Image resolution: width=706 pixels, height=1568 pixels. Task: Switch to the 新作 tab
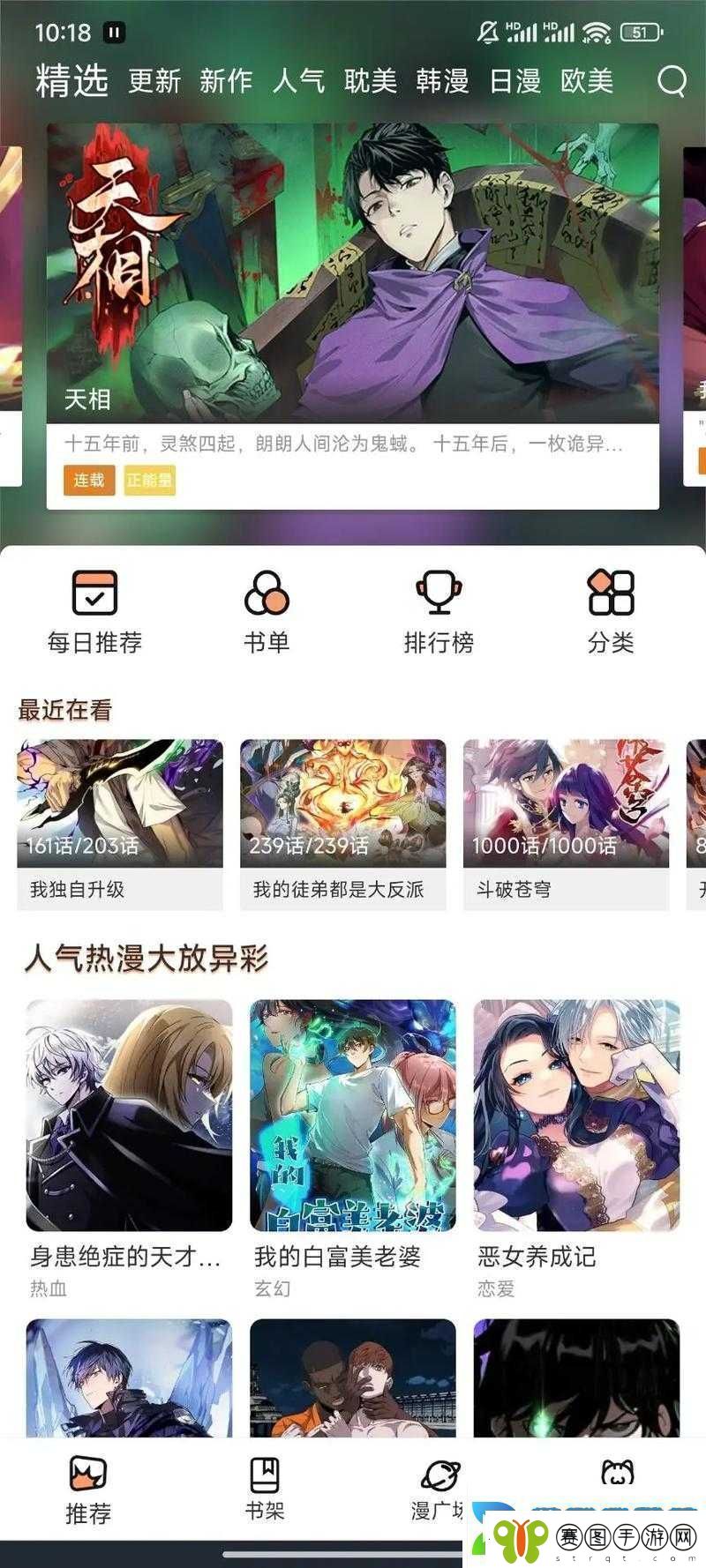[x=226, y=81]
